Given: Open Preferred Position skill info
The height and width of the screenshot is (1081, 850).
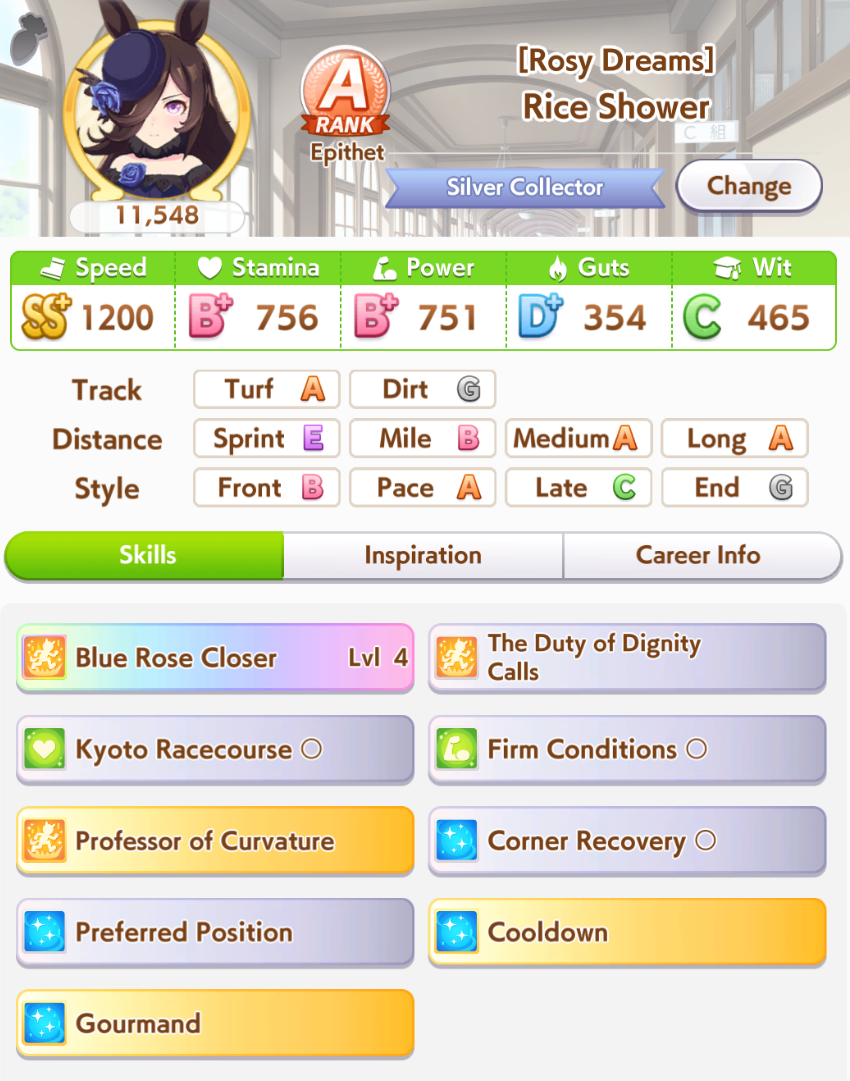Looking at the screenshot, I should (215, 932).
